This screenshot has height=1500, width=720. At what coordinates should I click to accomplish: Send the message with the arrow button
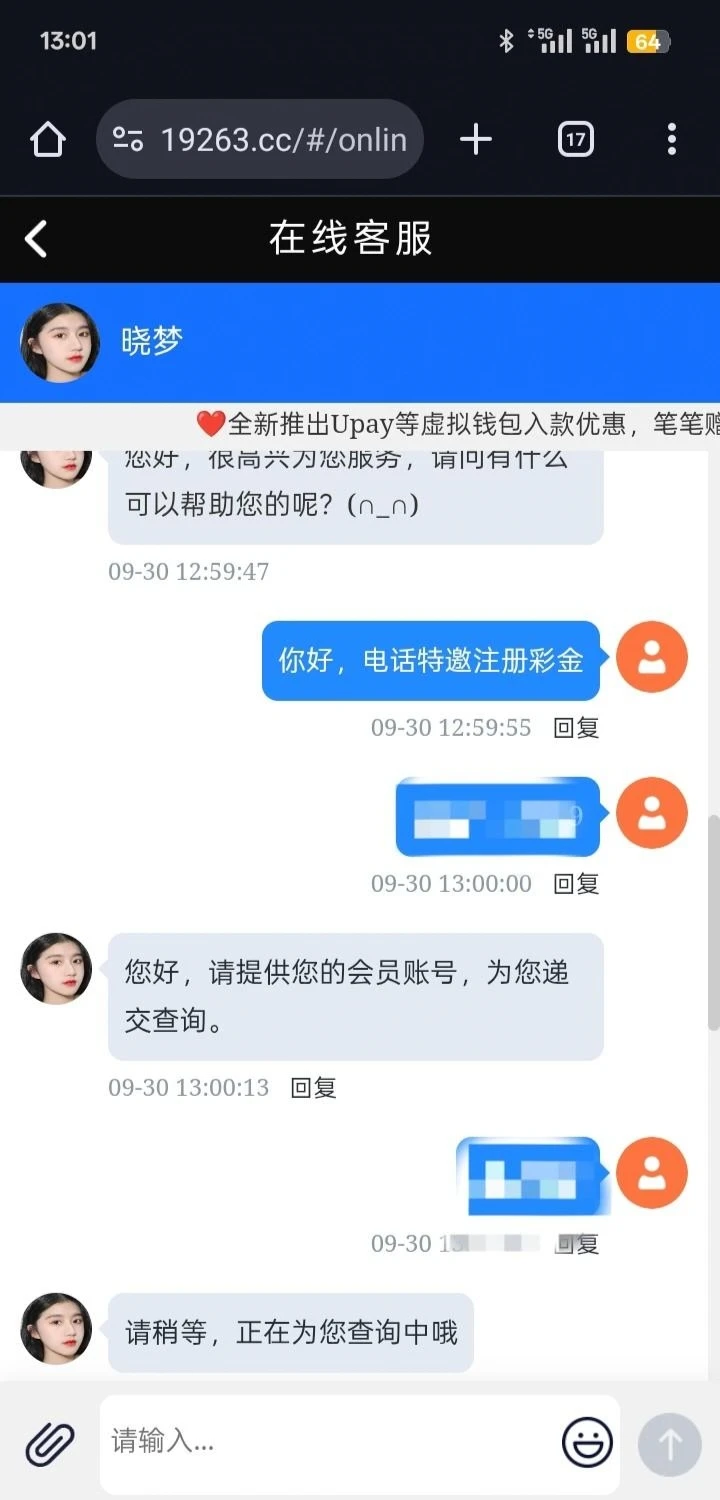tap(670, 1444)
